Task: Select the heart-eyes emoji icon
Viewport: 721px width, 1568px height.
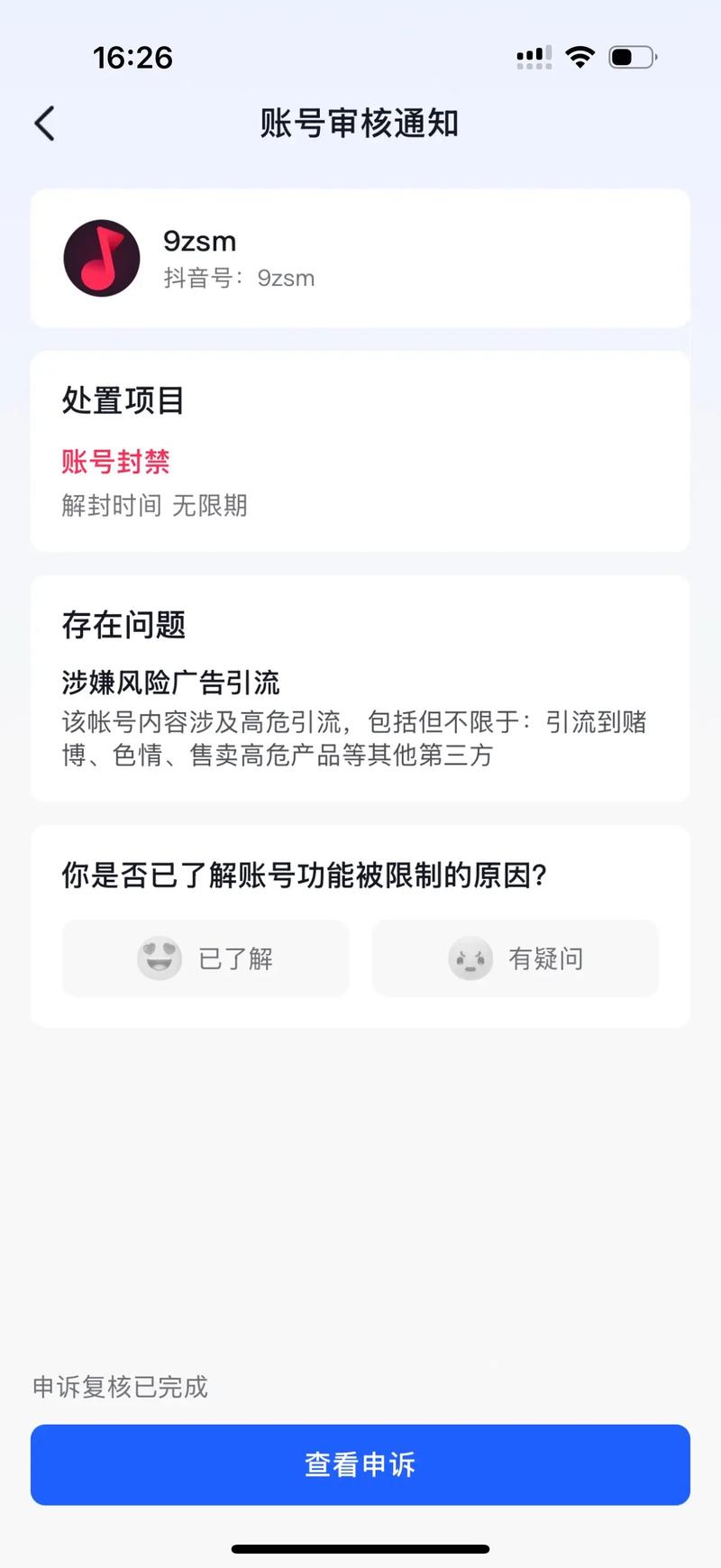Action: tap(158, 958)
